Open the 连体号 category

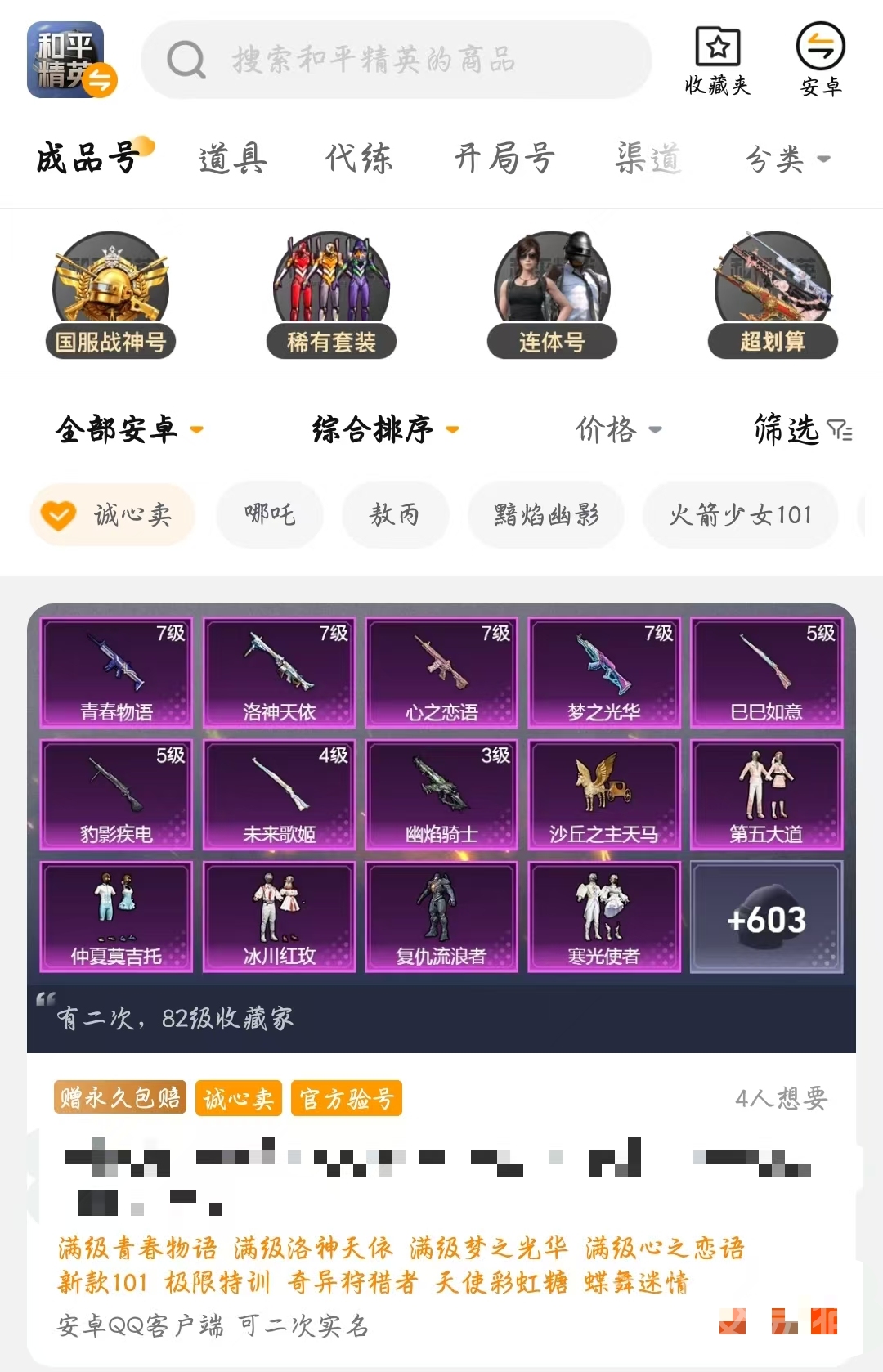click(552, 294)
